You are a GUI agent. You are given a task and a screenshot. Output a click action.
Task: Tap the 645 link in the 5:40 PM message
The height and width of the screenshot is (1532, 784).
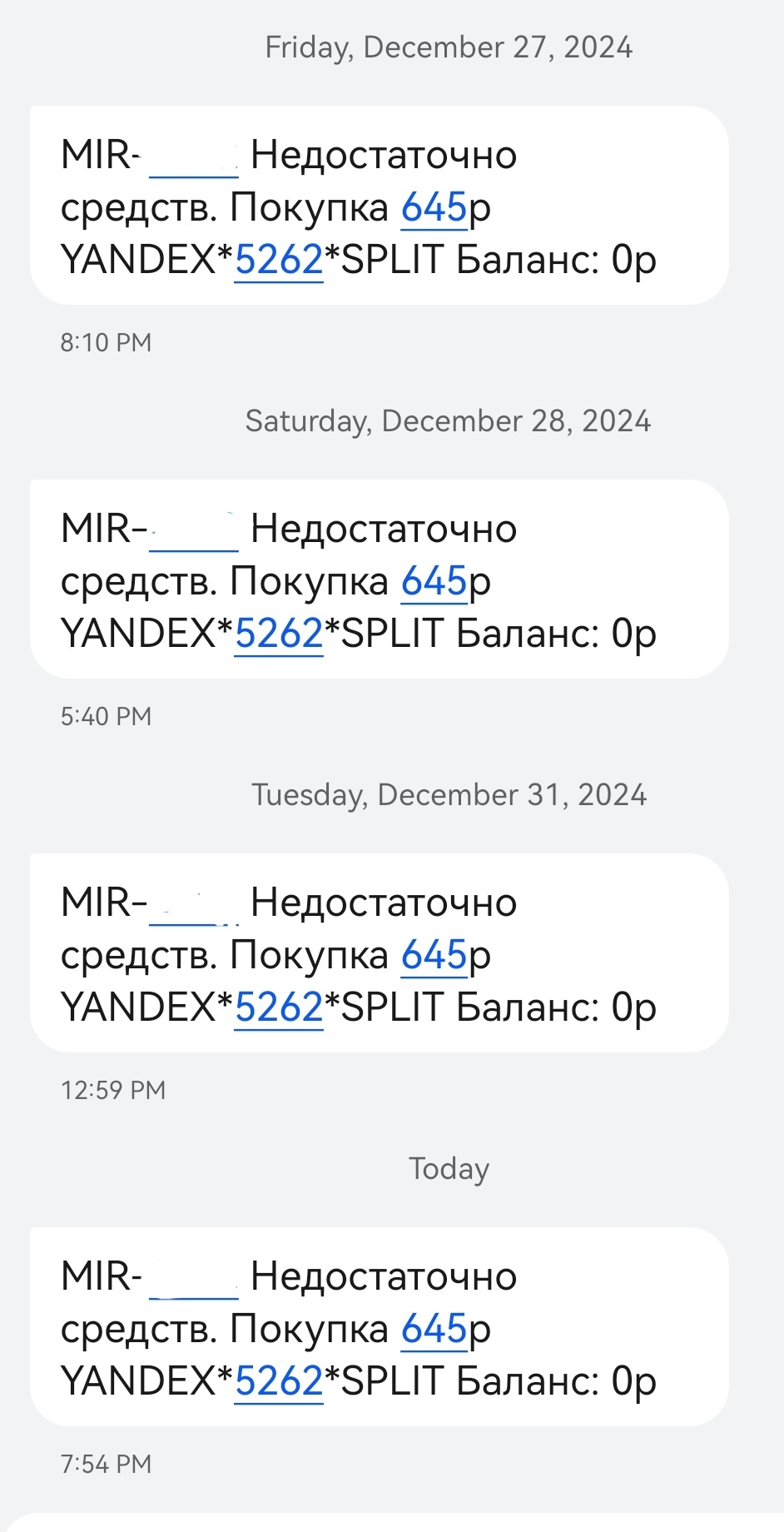(434, 582)
